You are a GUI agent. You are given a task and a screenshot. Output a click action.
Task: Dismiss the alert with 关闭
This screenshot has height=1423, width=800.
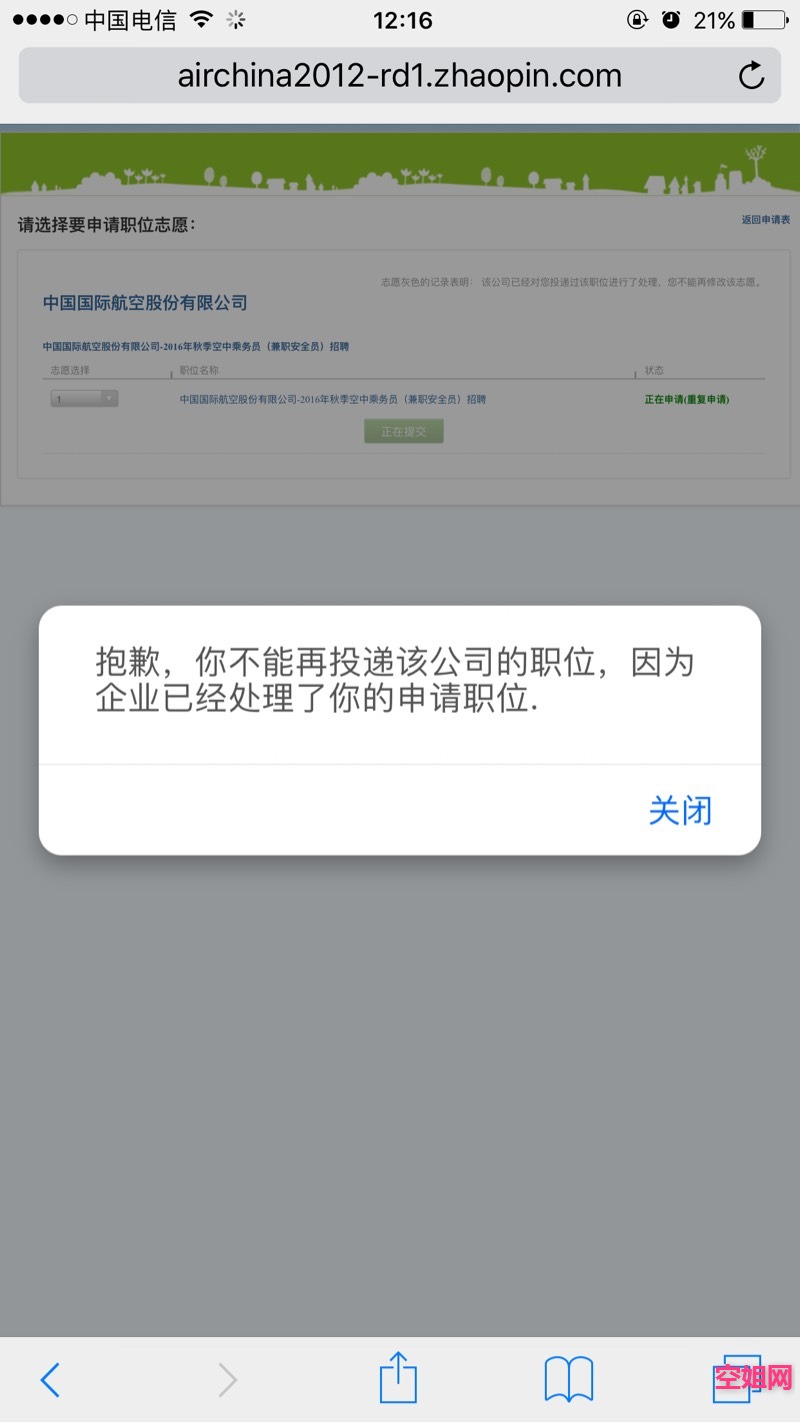[x=680, y=810]
